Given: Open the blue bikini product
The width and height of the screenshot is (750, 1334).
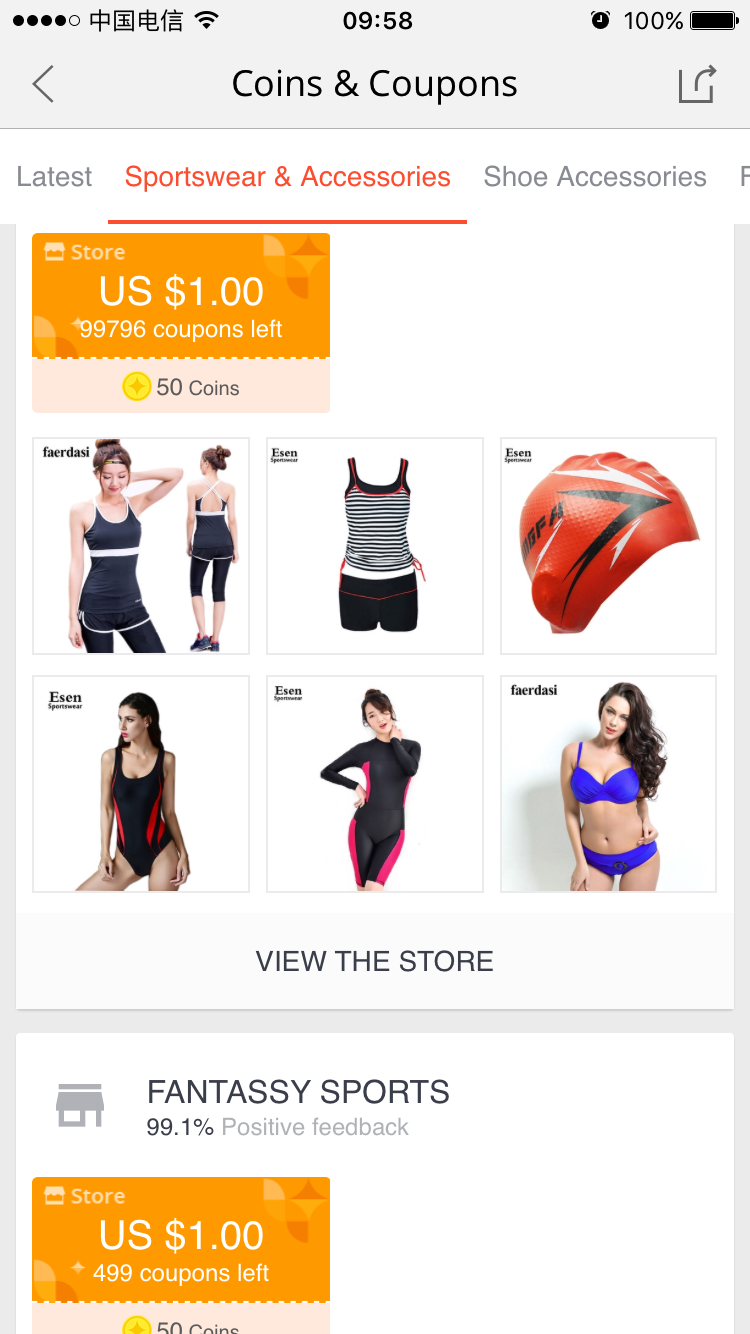Looking at the screenshot, I should [x=608, y=784].
